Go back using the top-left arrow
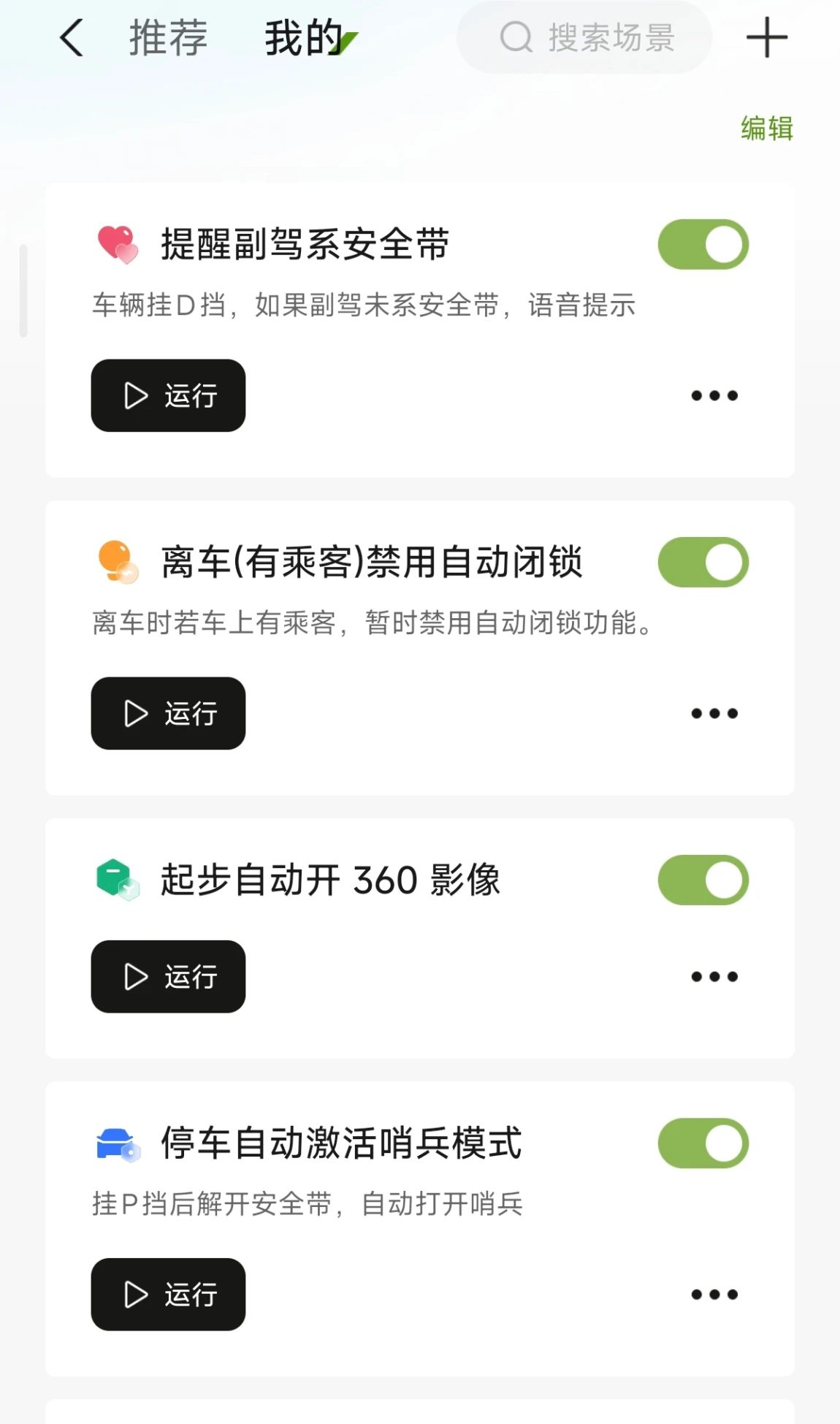The image size is (840, 1424). pyautogui.click(x=72, y=38)
